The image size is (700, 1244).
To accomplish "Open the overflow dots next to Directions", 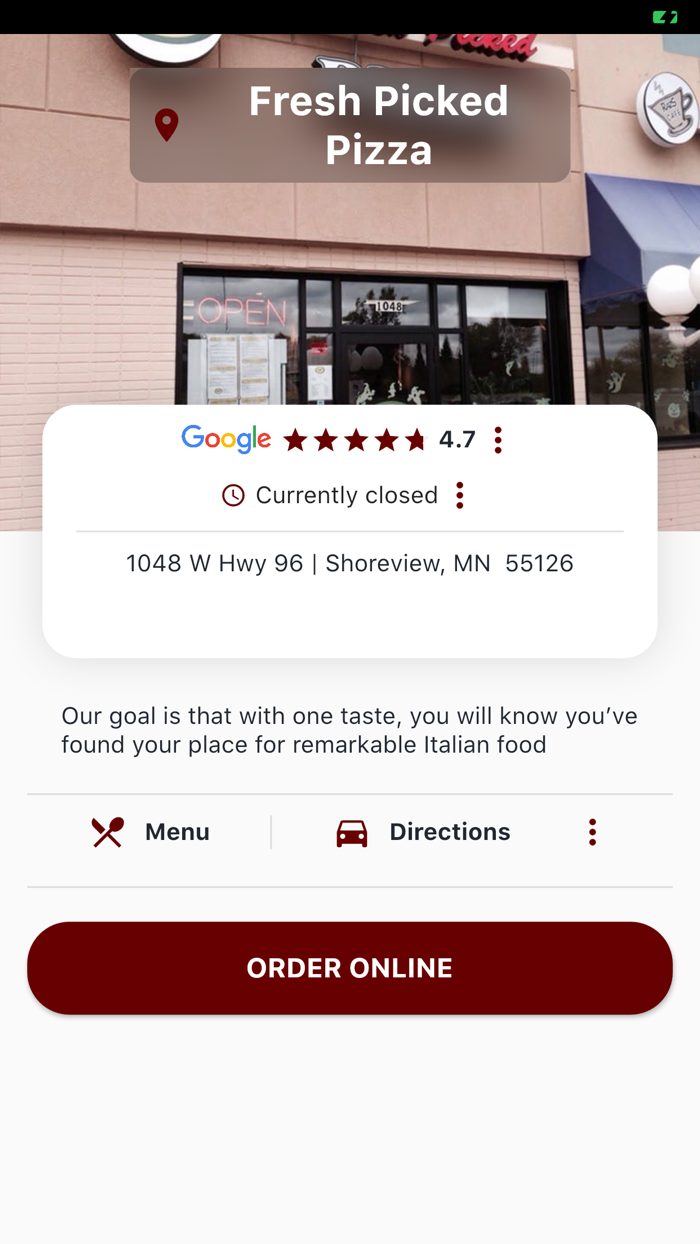I will pyautogui.click(x=592, y=832).
